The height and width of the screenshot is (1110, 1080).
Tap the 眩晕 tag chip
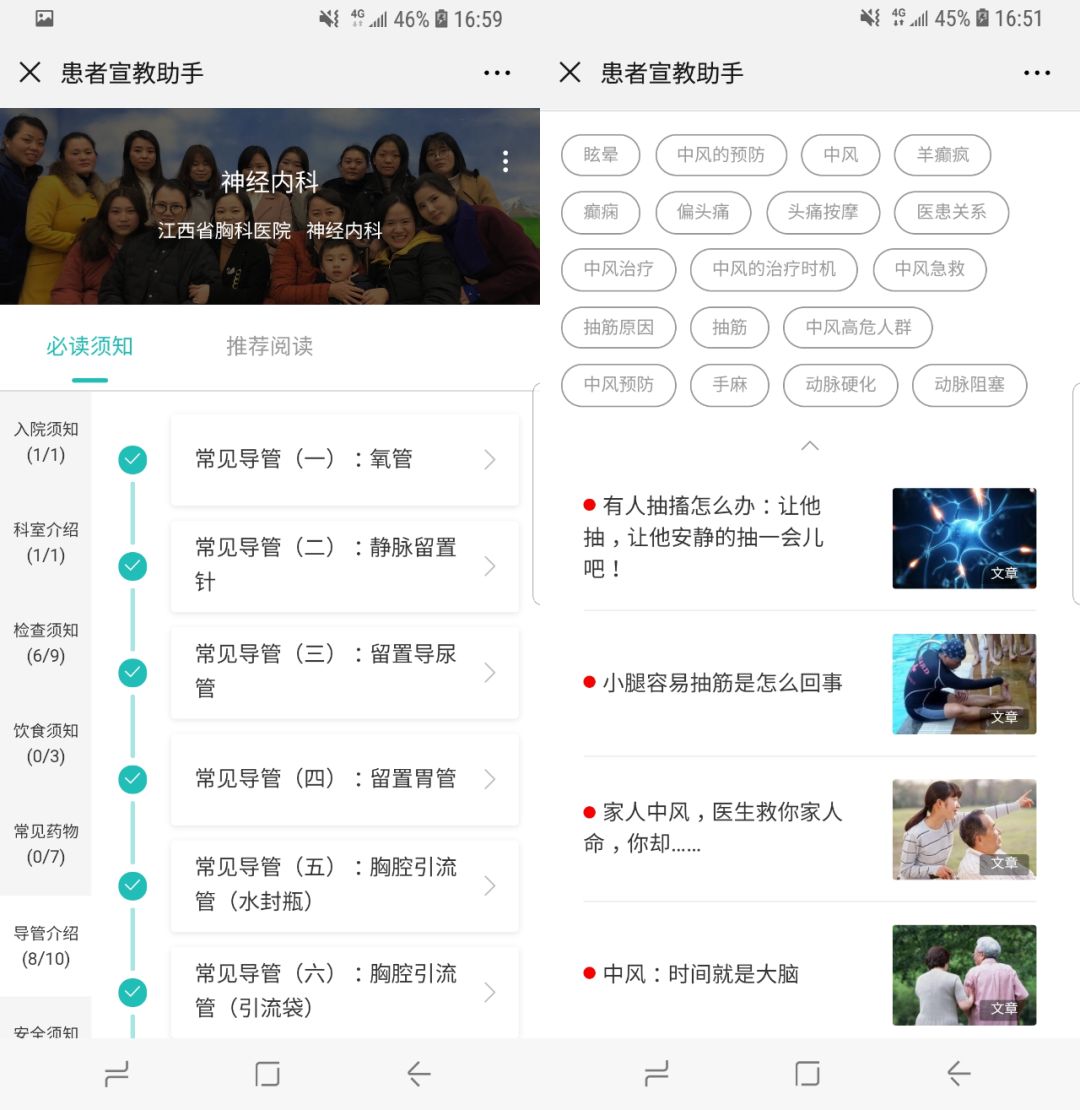601,155
